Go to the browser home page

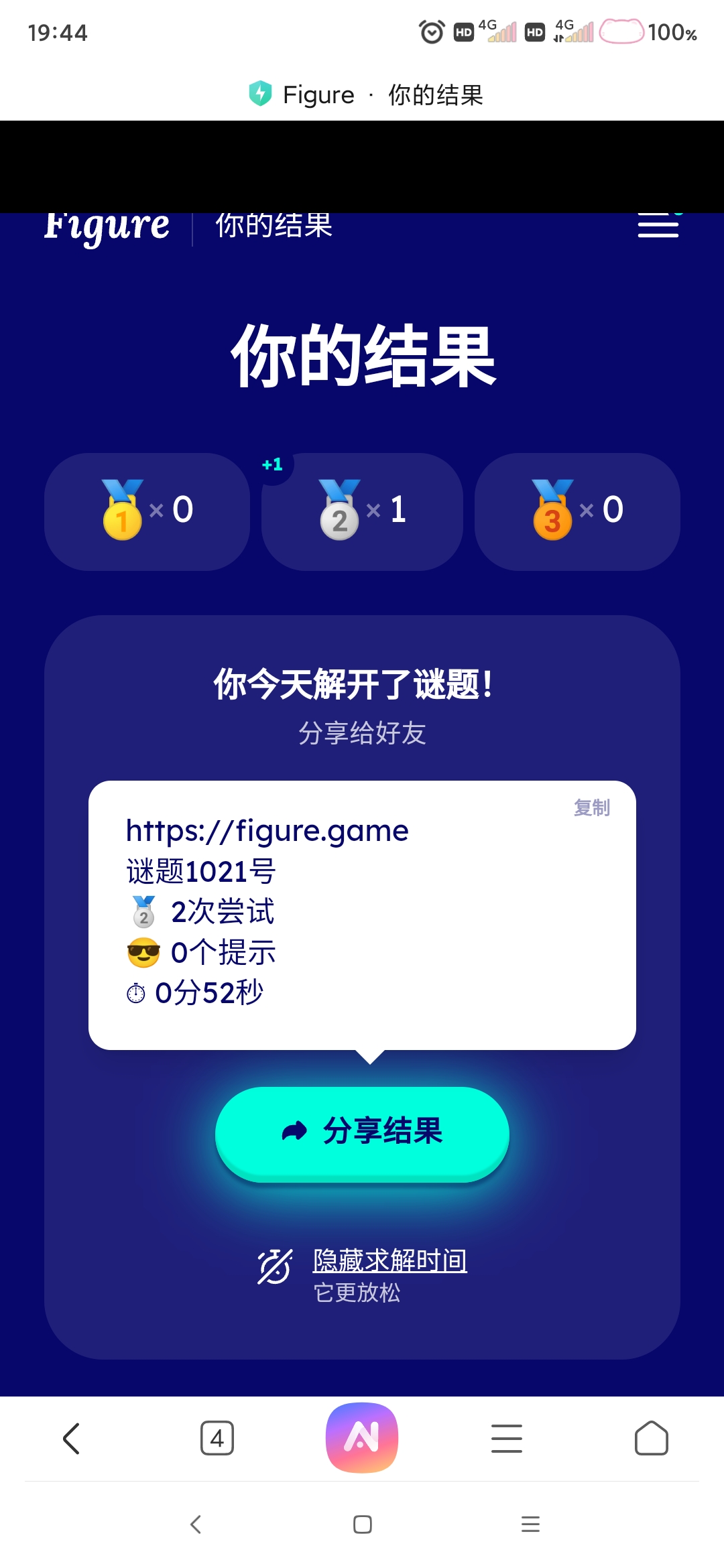coord(652,1438)
